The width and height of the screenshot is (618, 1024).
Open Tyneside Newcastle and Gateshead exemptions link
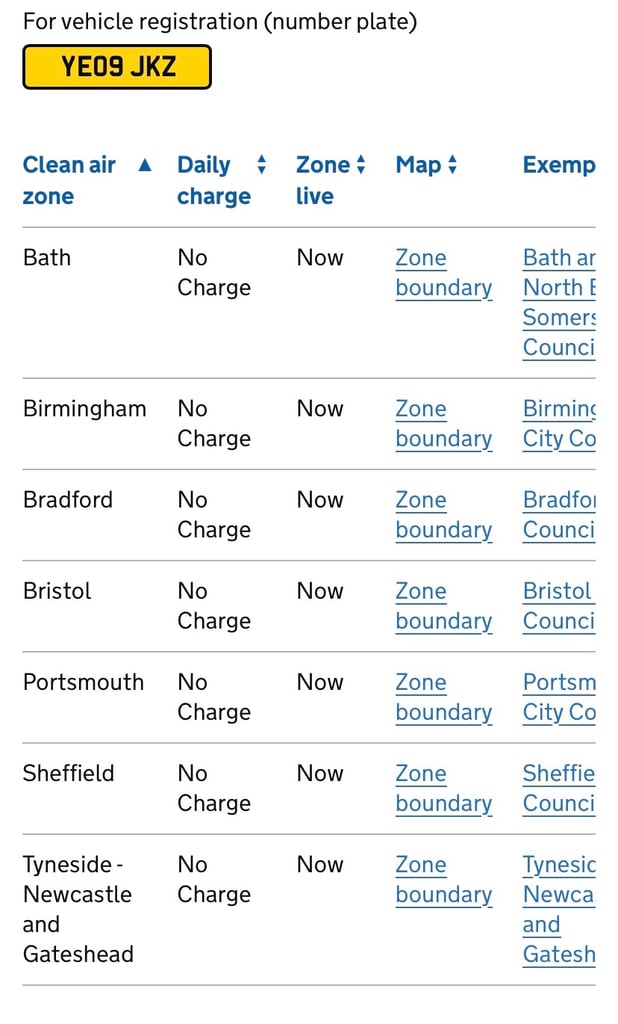tap(559, 910)
